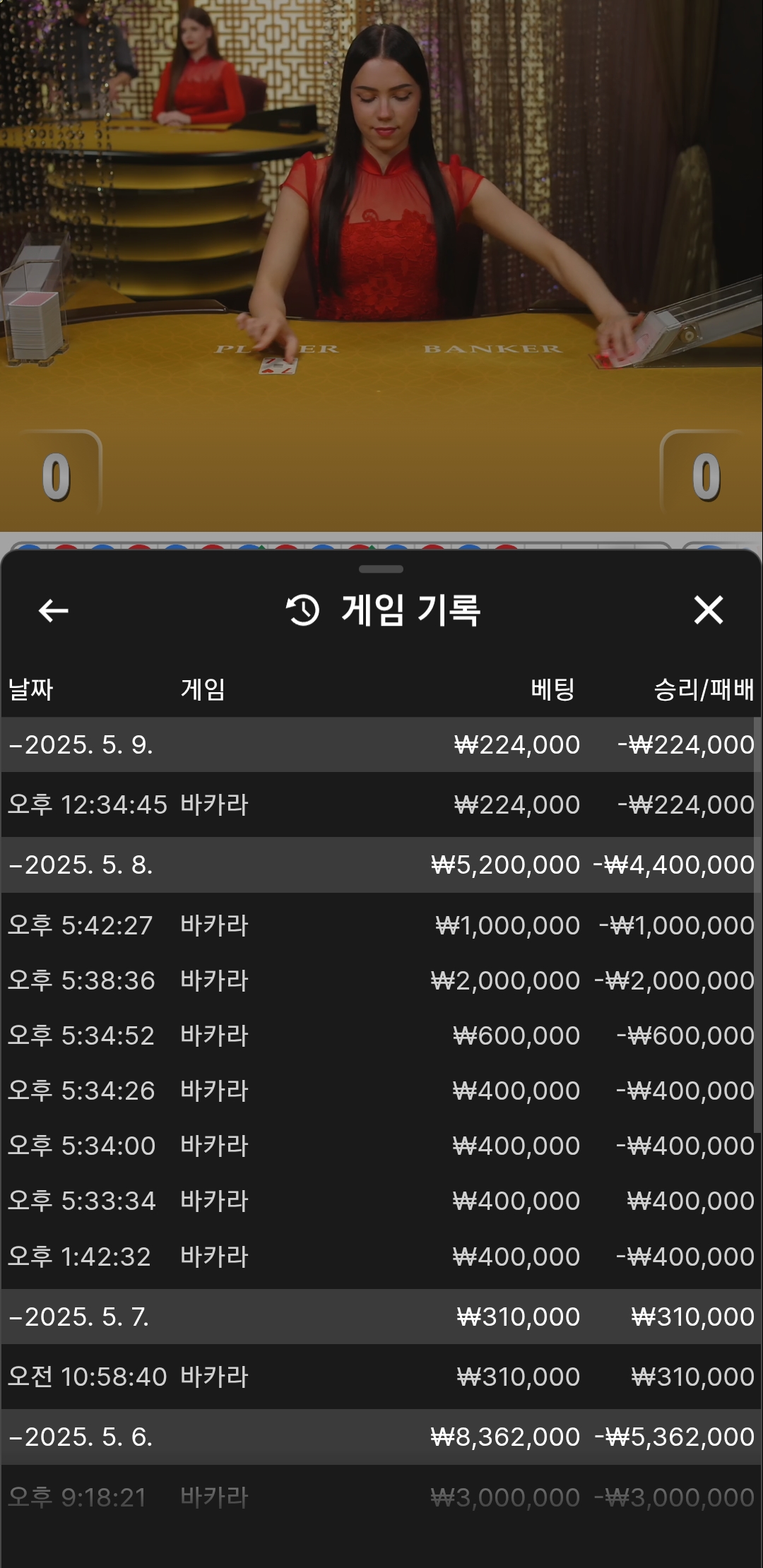Image resolution: width=763 pixels, height=1568 pixels.
Task: Select the 오후 5:34:26 baccarat entry
Action: pos(380,1091)
